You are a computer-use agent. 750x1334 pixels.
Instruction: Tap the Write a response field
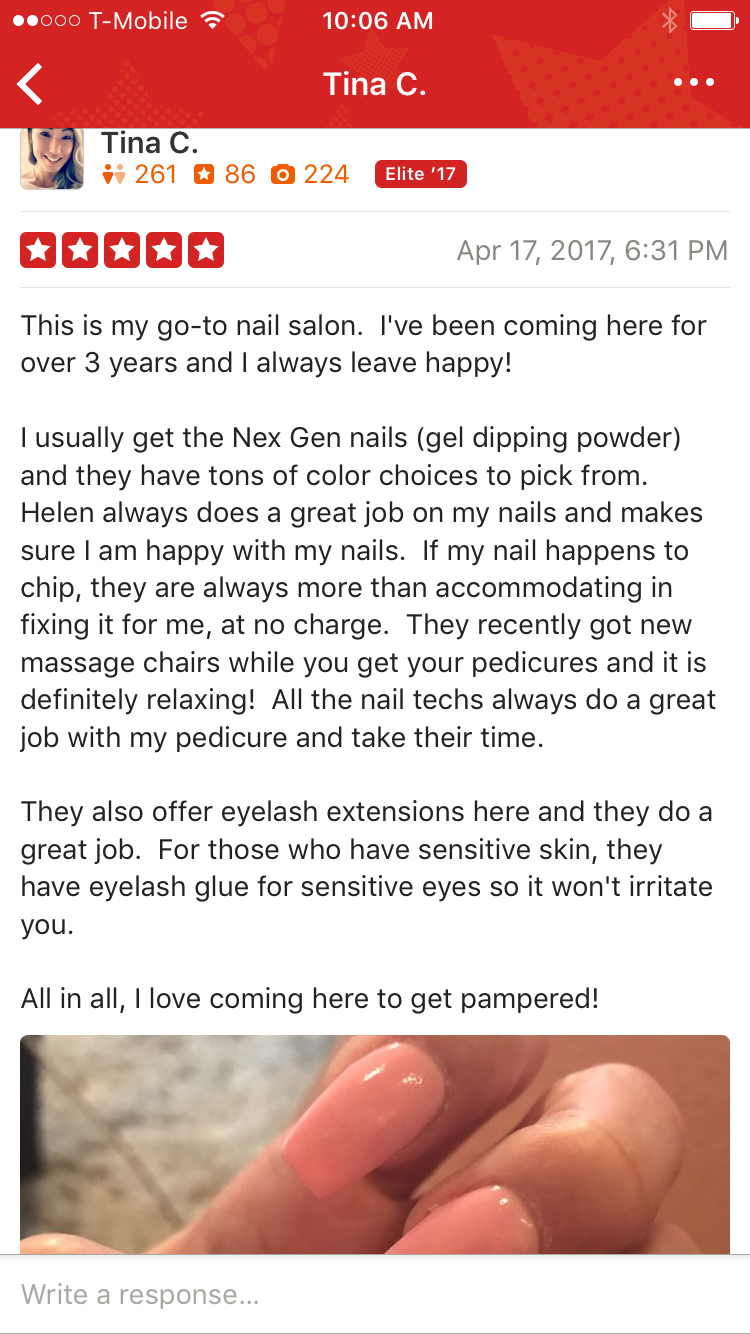tap(375, 1295)
